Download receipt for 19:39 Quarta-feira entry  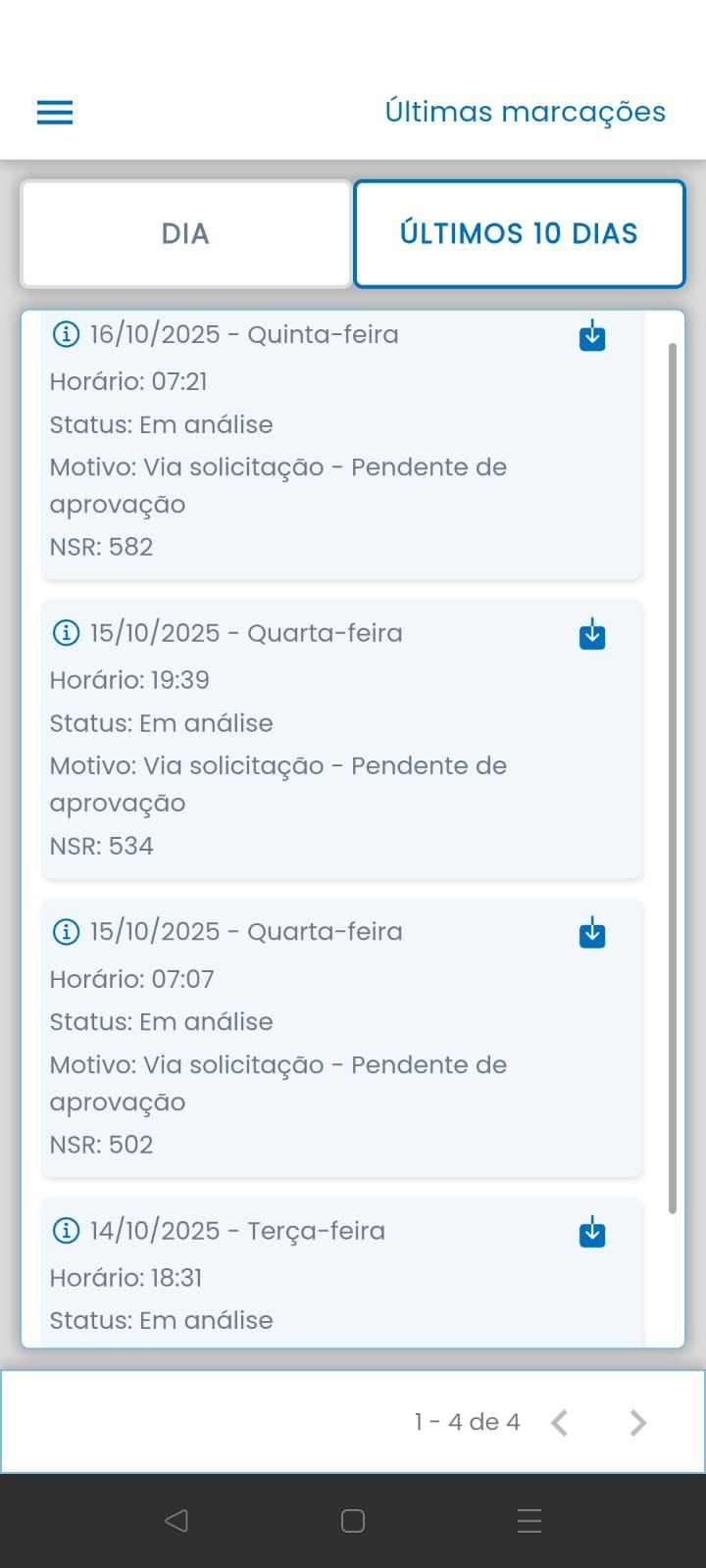pyautogui.click(x=592, y=635)
